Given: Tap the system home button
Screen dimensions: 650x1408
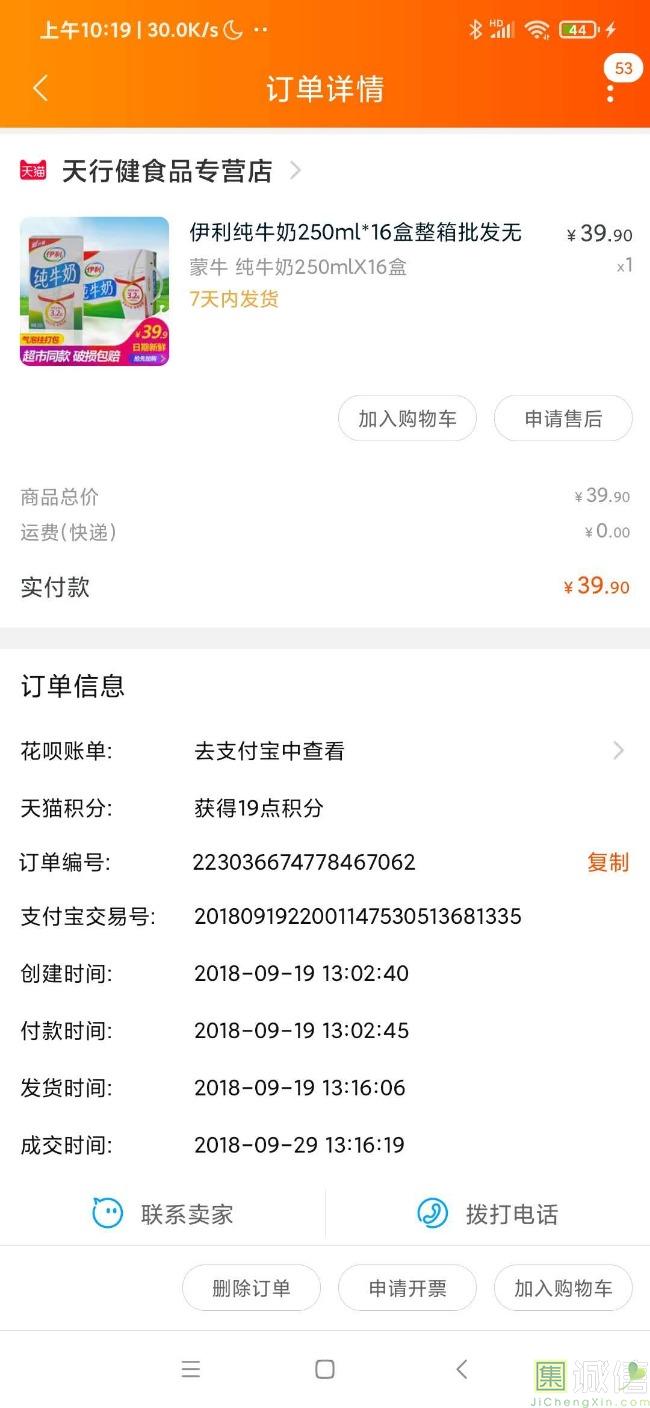Looking at the screenshot, I should click(x=325, y=1369).
